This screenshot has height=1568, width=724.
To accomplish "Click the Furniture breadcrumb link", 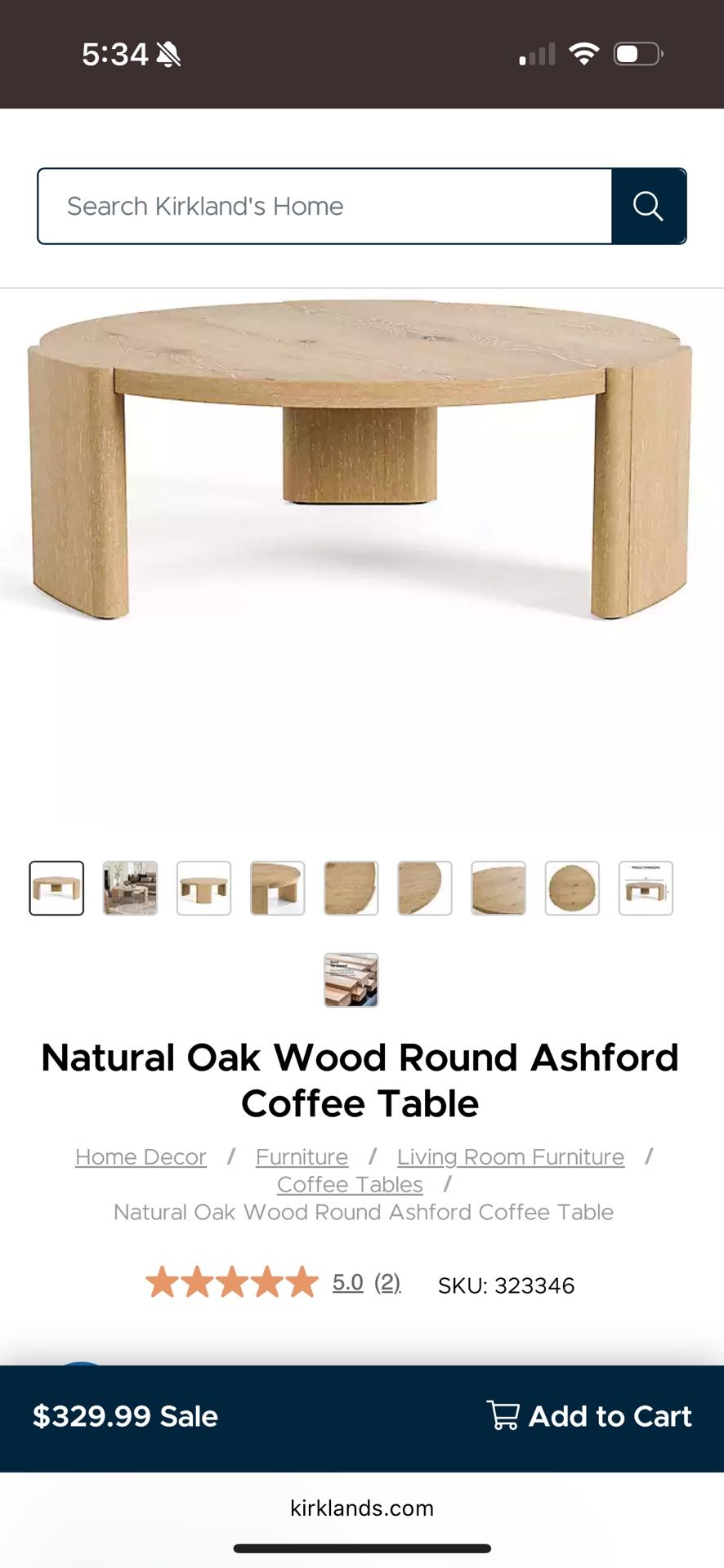I will coord(301,1156).
